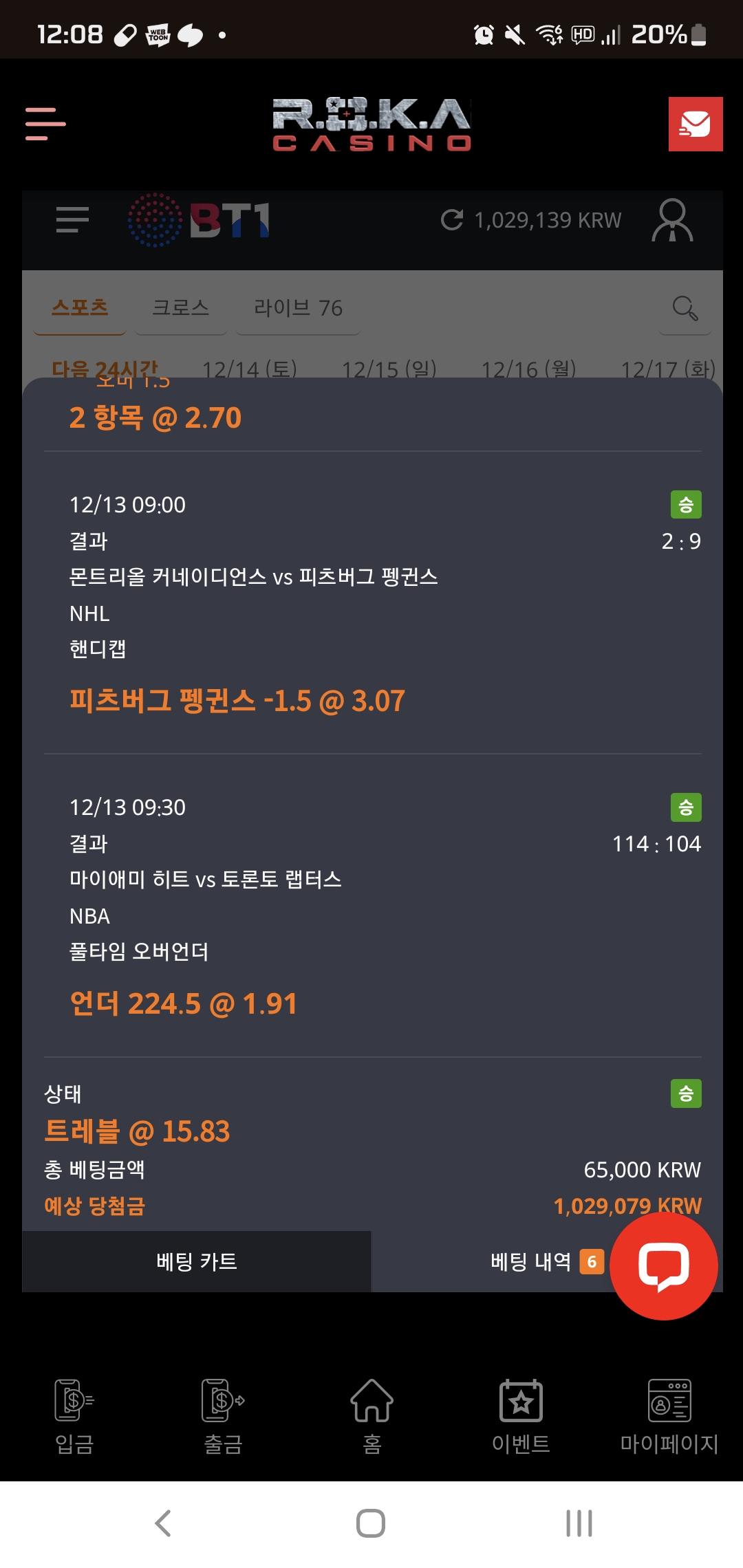This screenshot has width=743, height=1568.
Task: Switch to the 베팅 내역 tab
Action: [x=530, y=1261]
